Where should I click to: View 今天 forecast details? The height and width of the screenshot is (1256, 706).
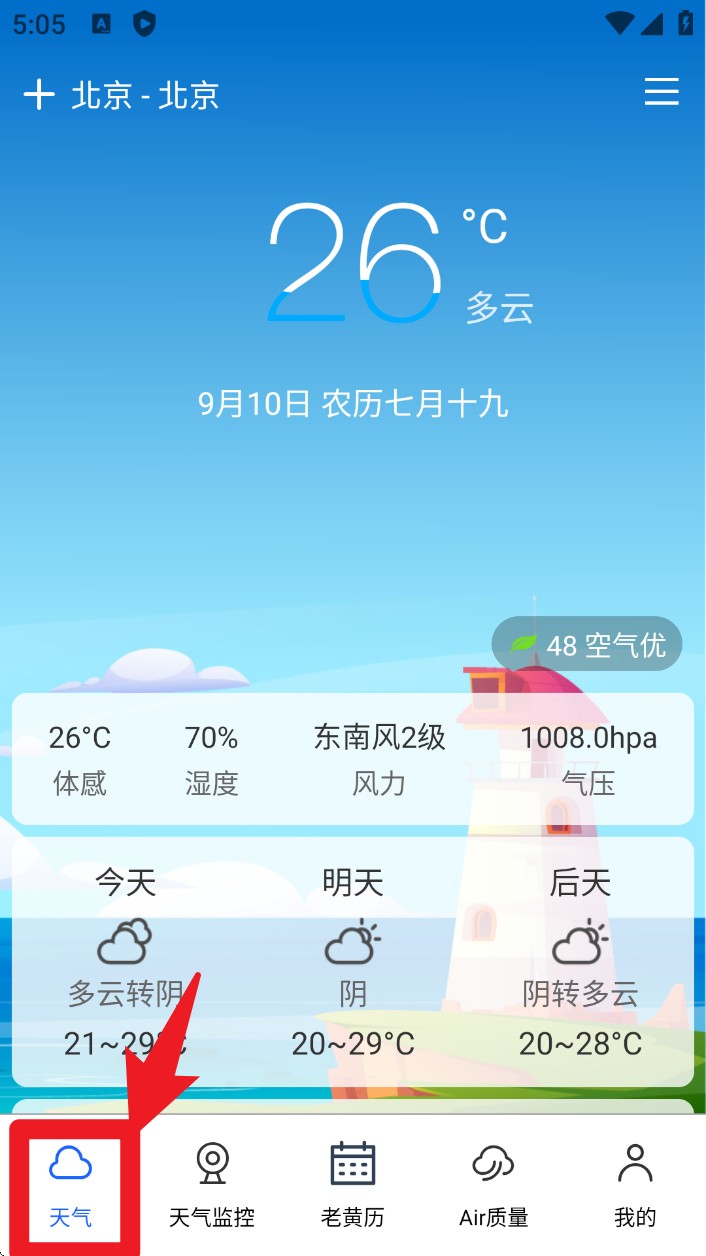(x=126, y=960)
